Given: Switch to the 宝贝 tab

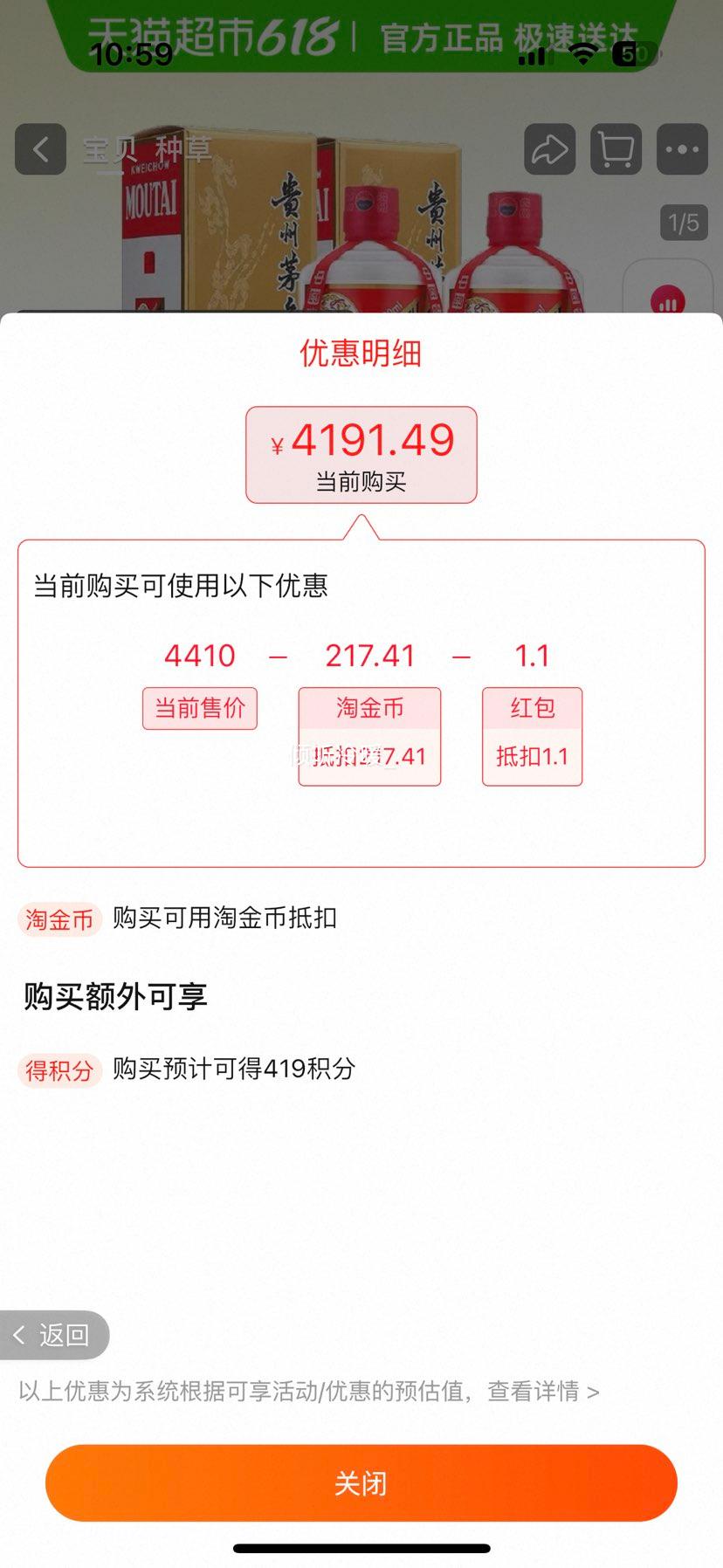Looking at the screenshot, I should coord(110,149).
